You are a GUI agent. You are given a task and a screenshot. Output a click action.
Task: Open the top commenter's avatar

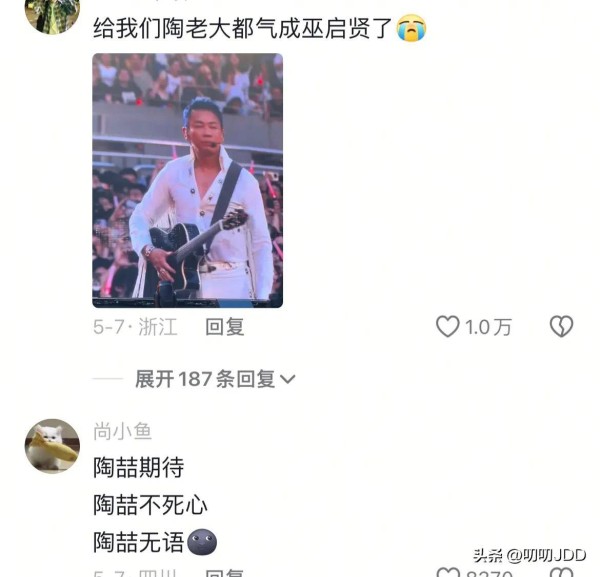point(51,14)
